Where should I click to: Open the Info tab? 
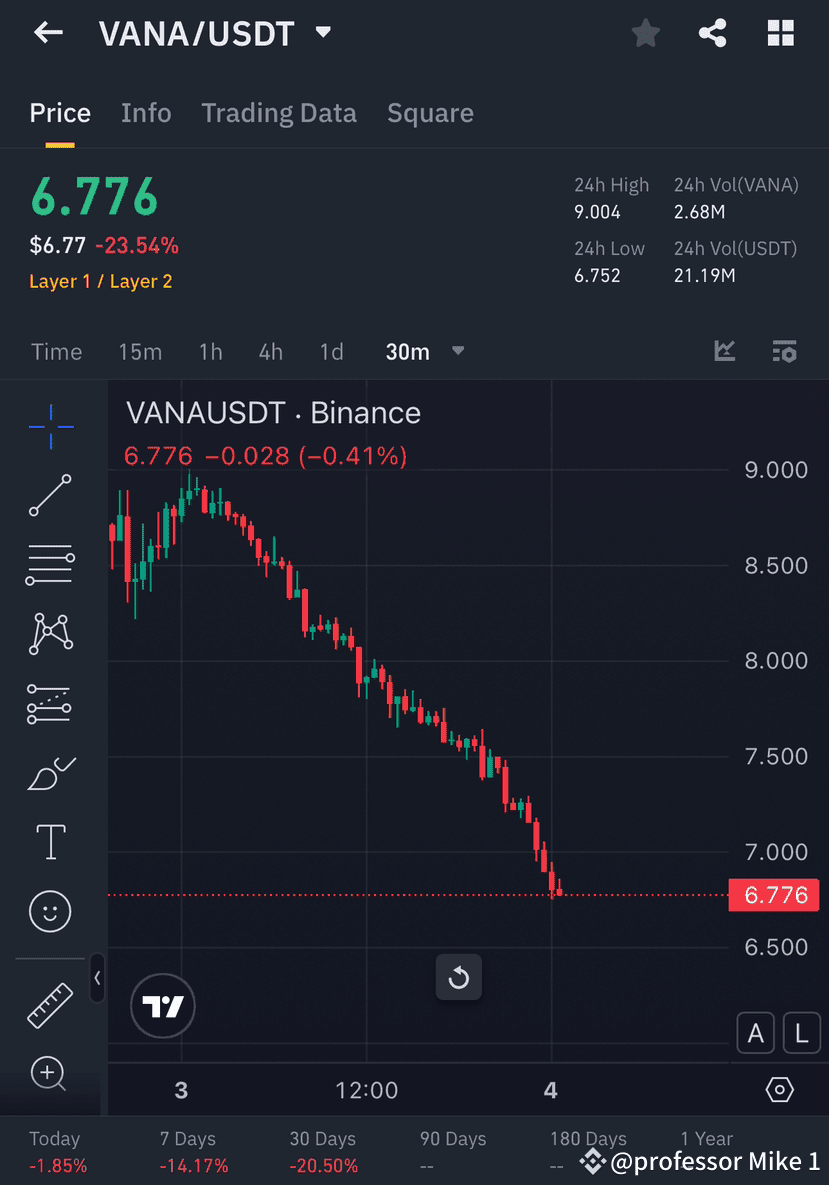(146, 113)
